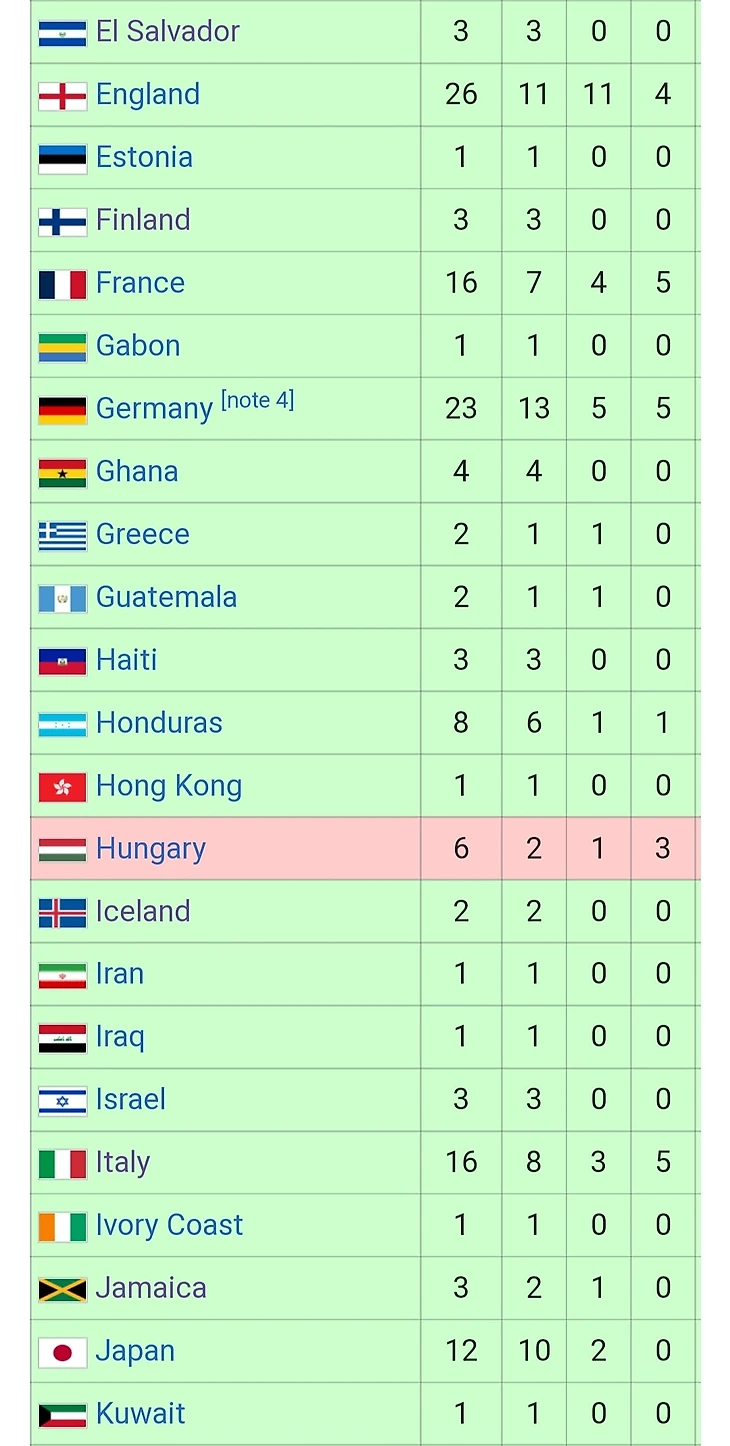Viewport: 730px width, 1446px height.
Task: Follow the Guatemala link
Action: click(x=166, y=597)
